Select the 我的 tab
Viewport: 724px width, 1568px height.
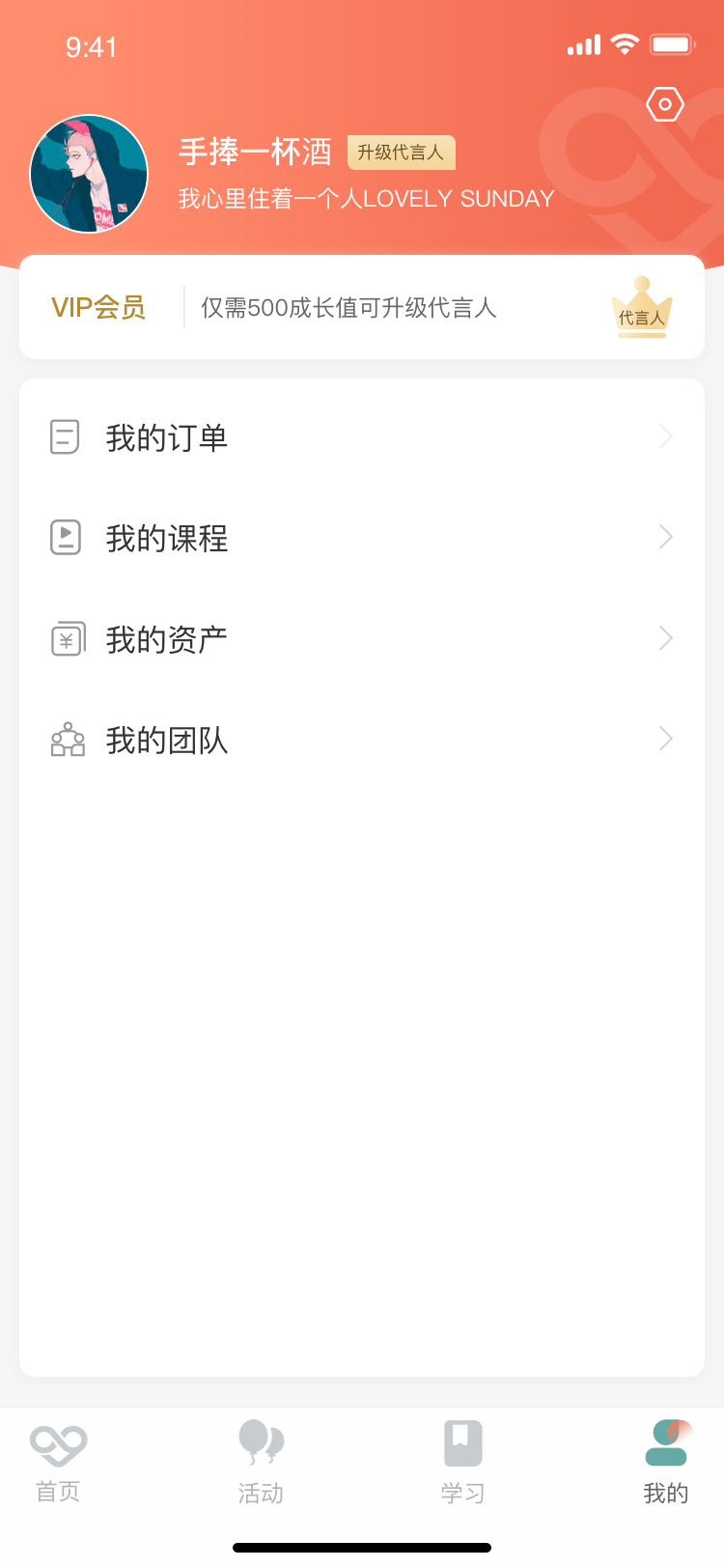tap(665, 1464)
